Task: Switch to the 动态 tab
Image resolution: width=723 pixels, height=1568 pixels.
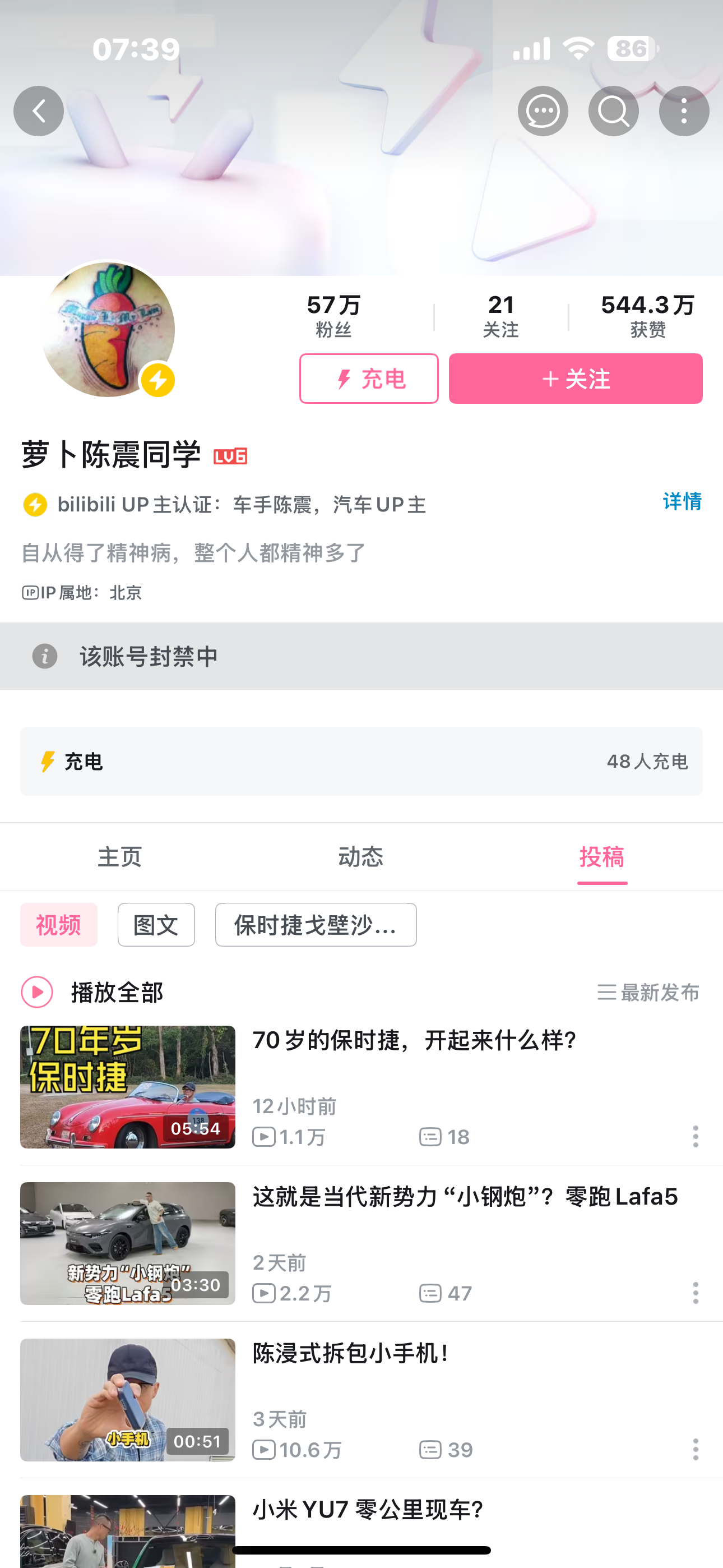Action: click(x=361, y=857)
